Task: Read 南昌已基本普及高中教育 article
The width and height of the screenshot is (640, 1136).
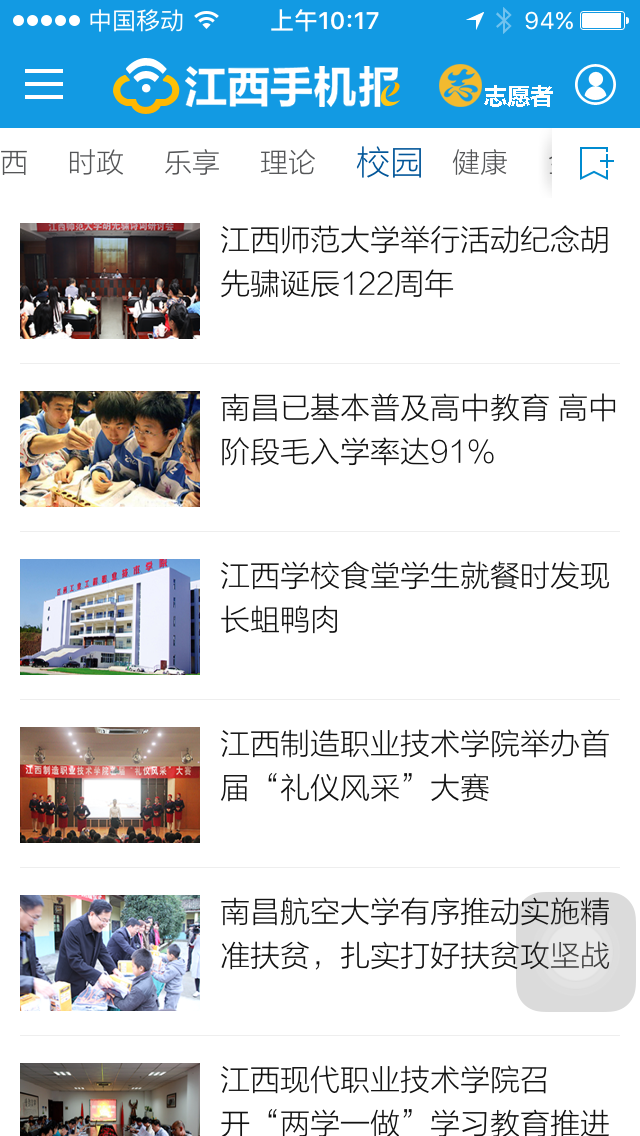Action: pyautogui.click(x=418, y=430)
